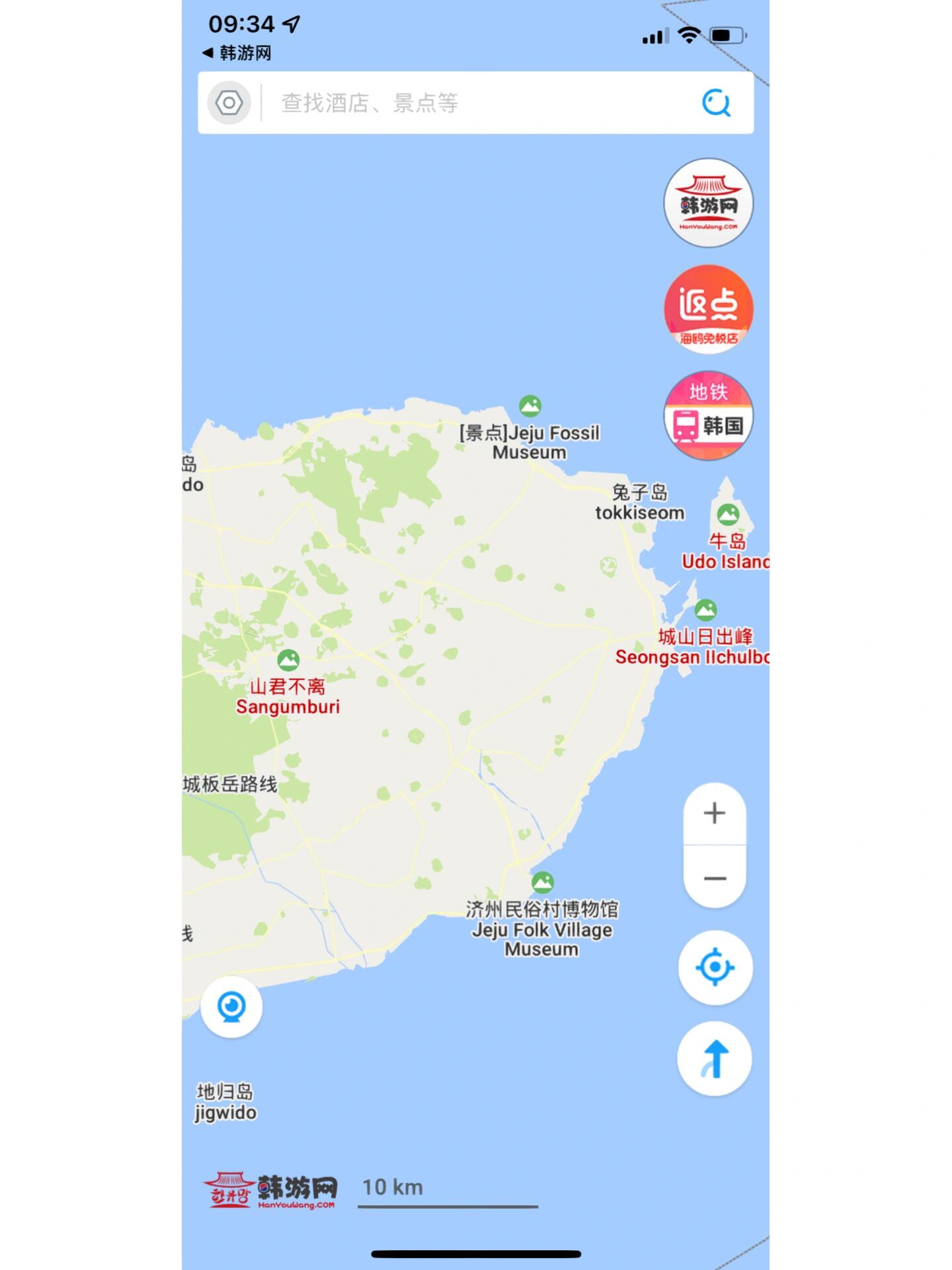Select the Jeju Fossil Museum marker
The image size is (952, 1270).
[530, 405]
